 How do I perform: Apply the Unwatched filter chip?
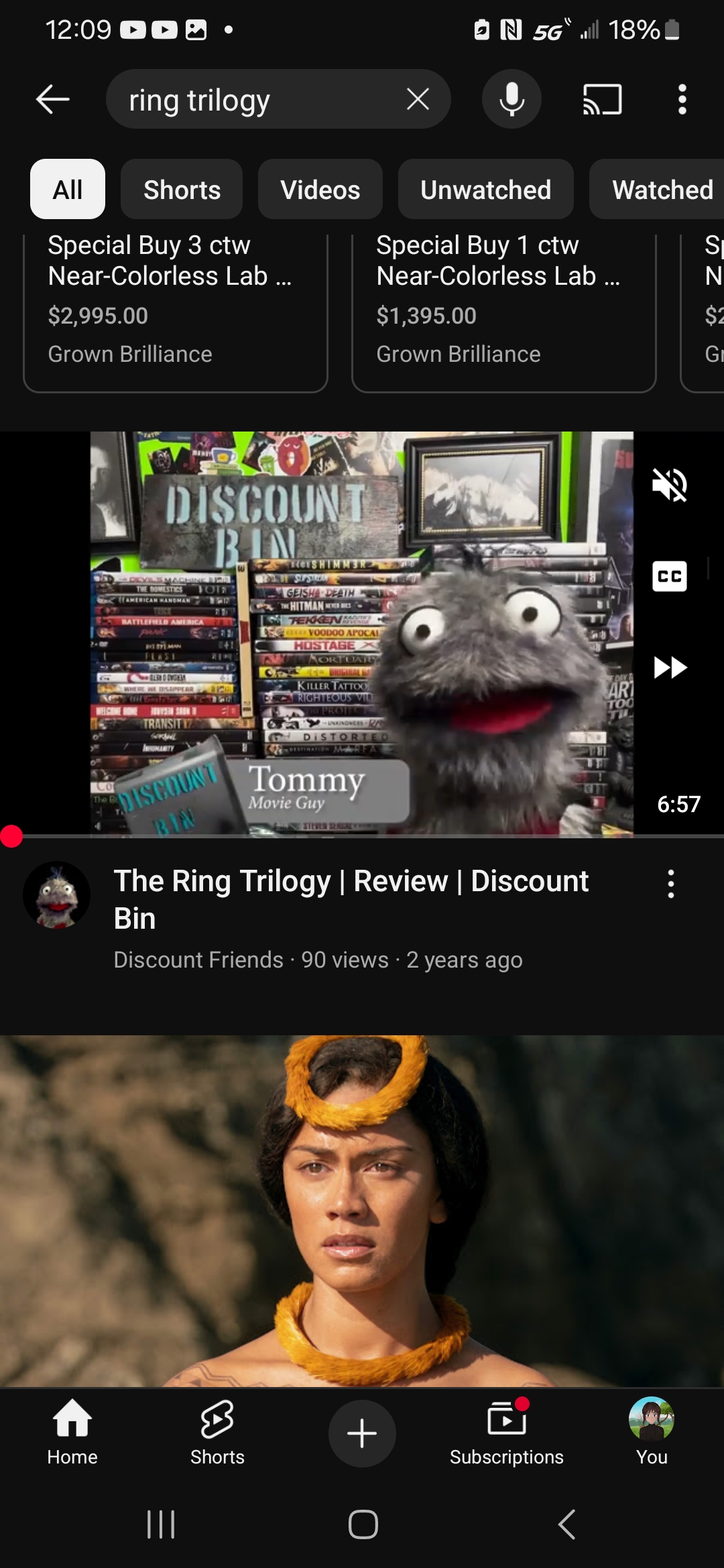coord(485,190)
